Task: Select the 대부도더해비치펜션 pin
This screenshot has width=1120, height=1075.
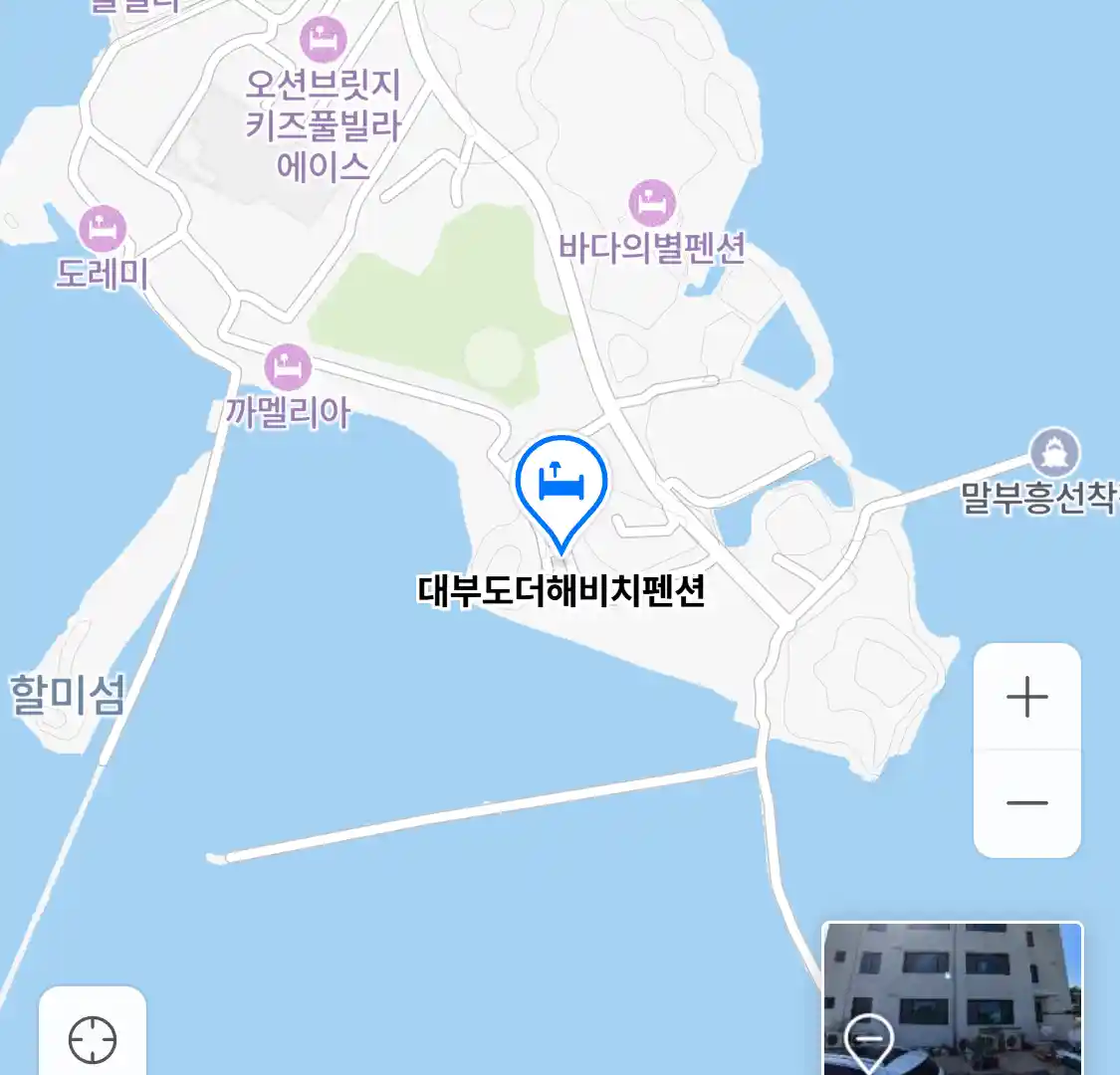Action: (561, 485)
